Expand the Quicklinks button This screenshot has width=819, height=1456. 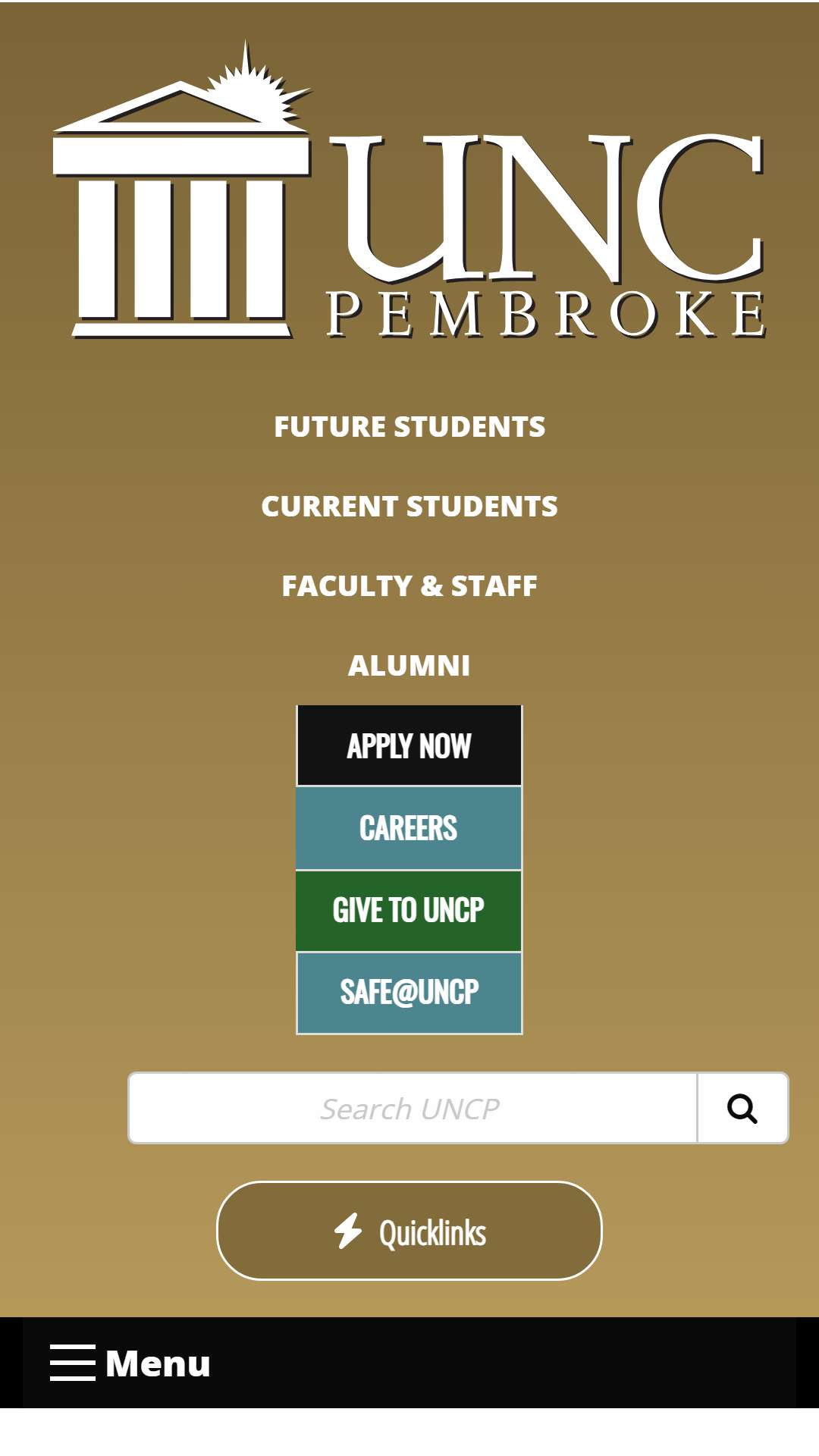tap(409, 1231)
